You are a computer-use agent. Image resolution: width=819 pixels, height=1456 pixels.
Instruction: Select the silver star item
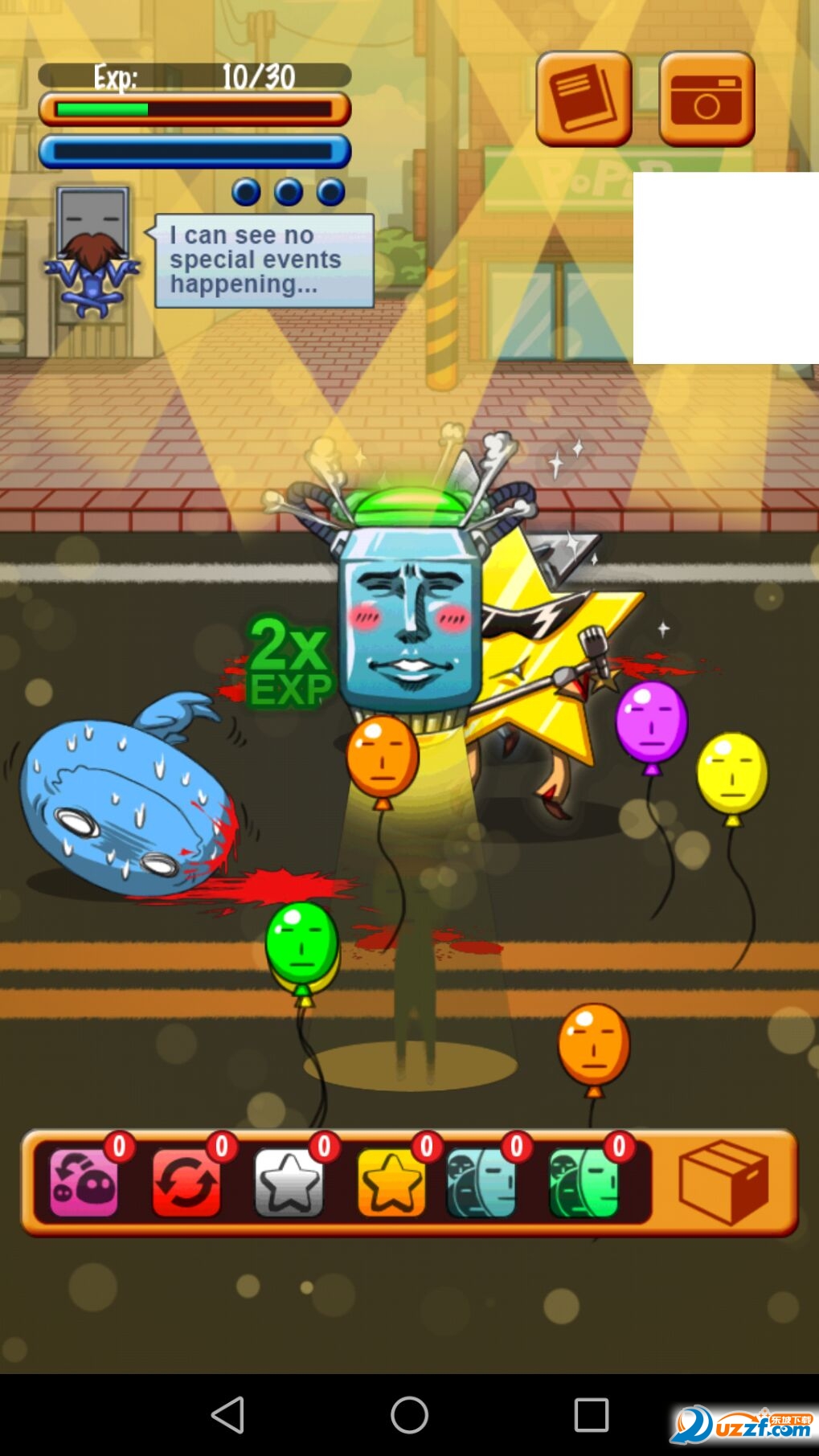click(x=289, y=1183)
